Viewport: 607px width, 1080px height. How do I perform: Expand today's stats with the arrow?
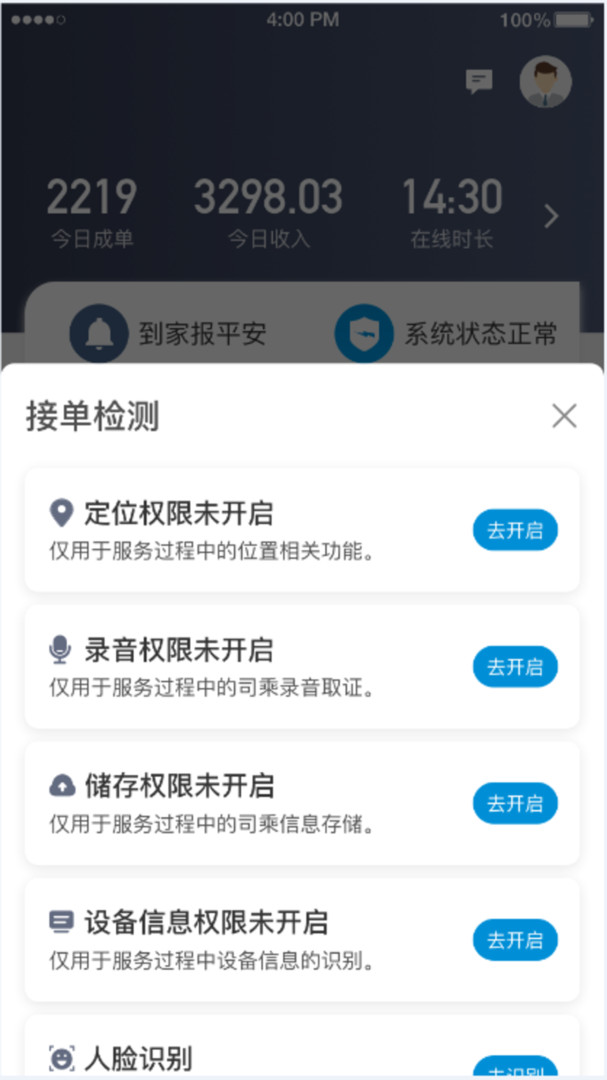tap(551, 216)
